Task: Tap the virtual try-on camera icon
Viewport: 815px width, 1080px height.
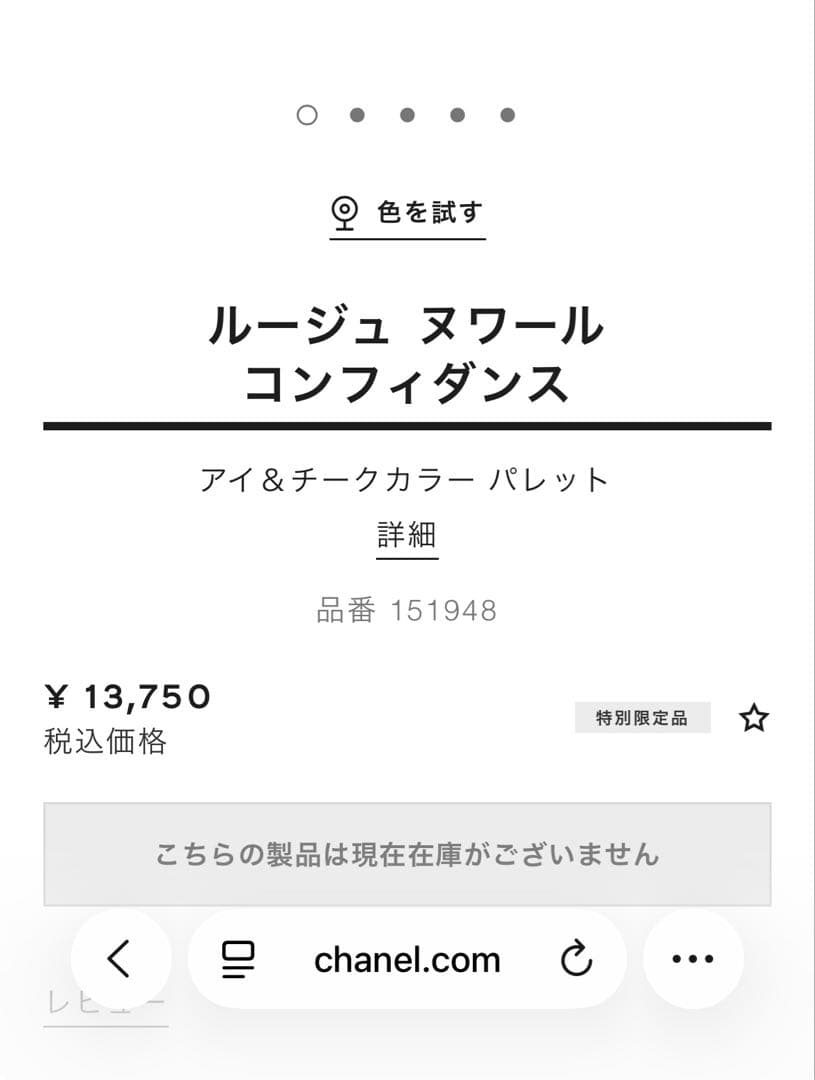Action: pyautogui.click(x=345, y=212)
